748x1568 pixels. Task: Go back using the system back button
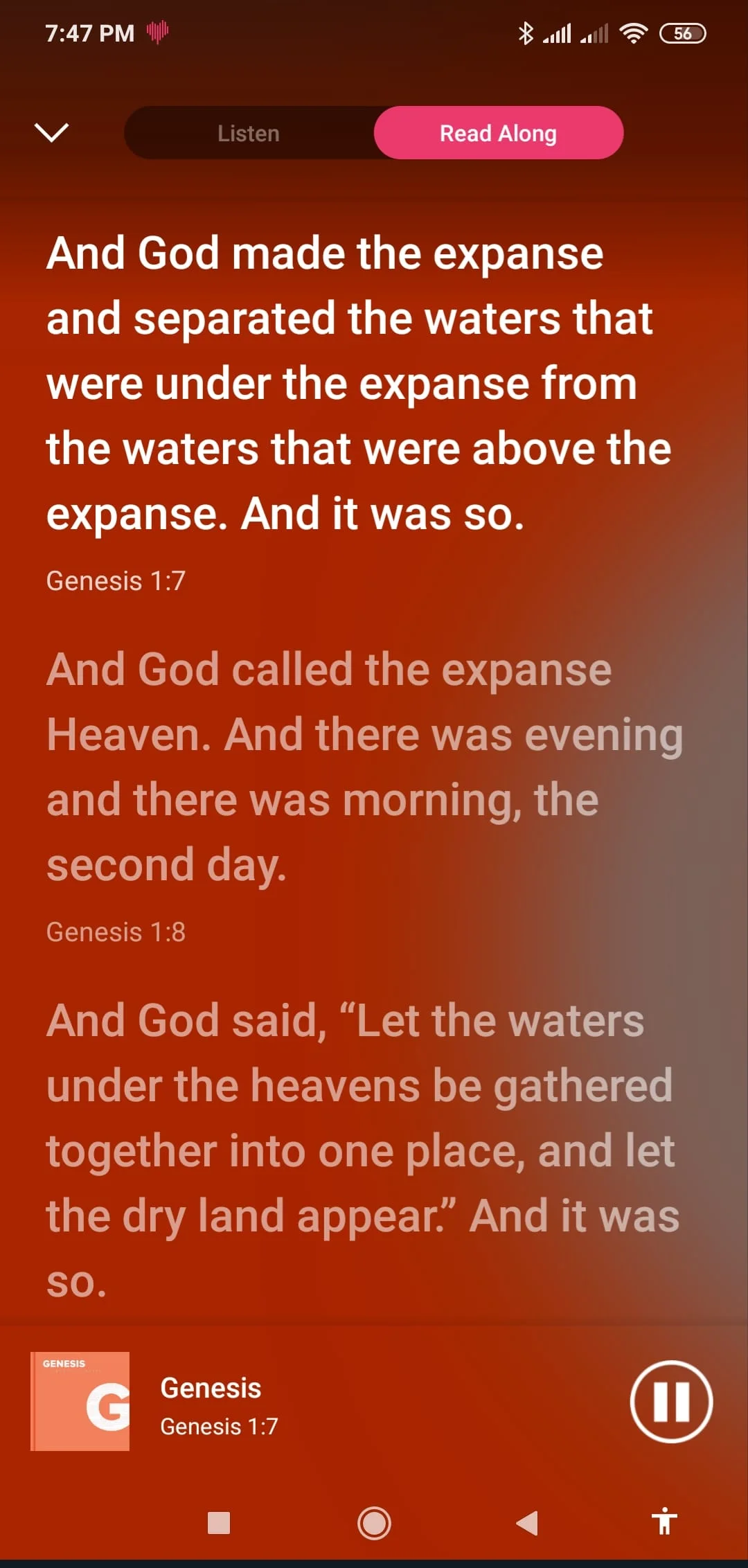(x=528, y=1523)
